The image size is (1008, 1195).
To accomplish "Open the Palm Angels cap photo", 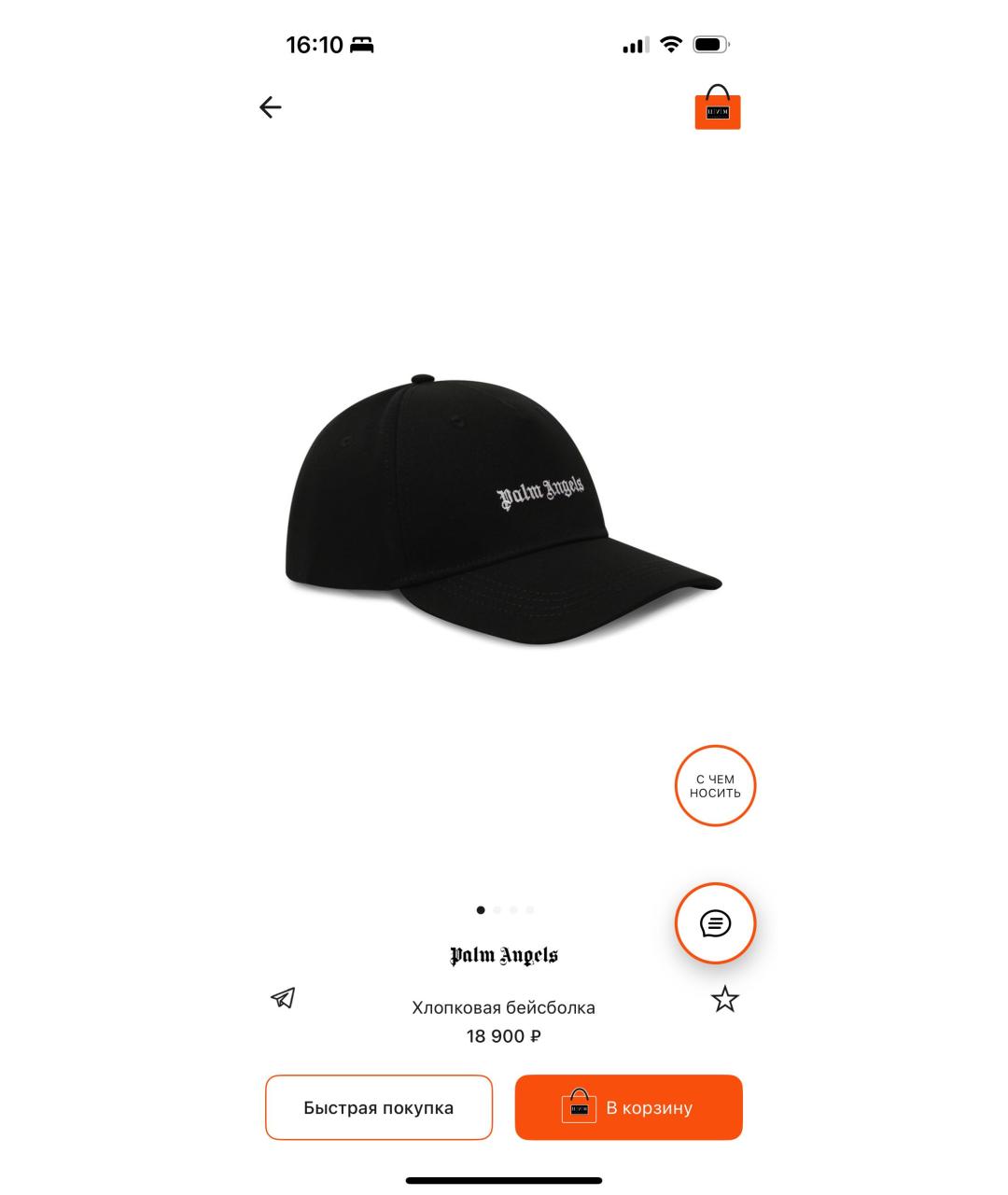I will coord(502,509).
